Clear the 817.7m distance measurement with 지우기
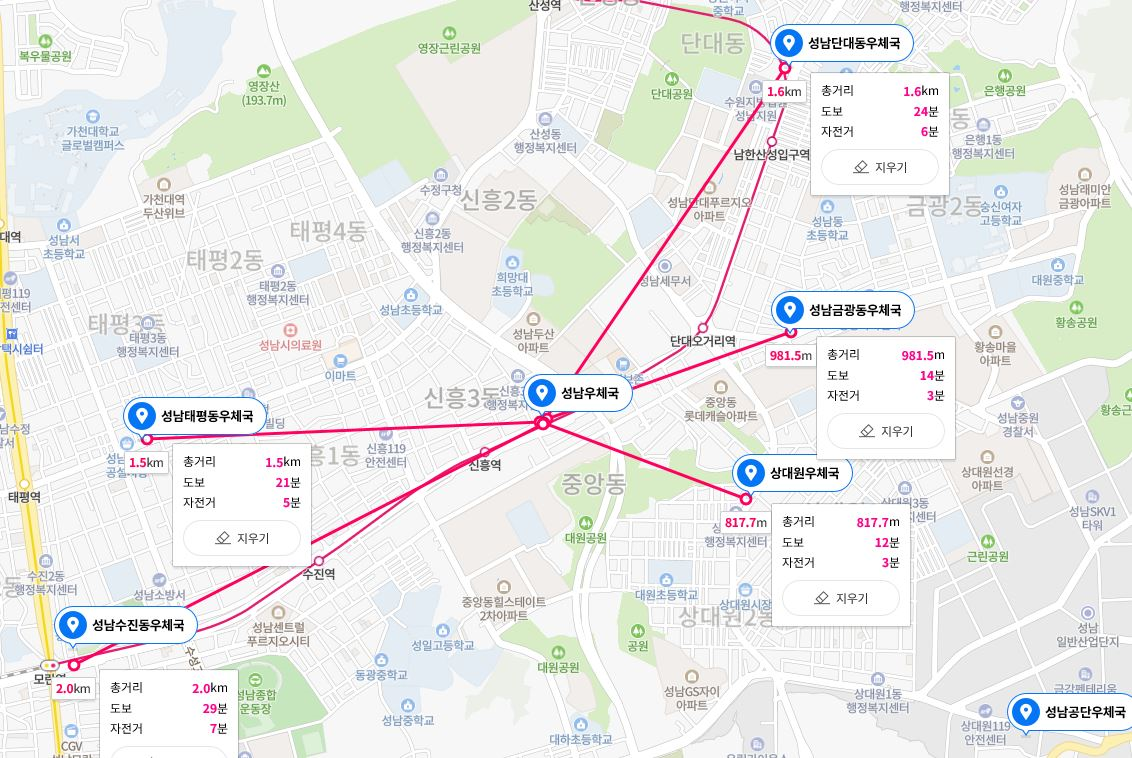Image resolution: width=1132 pixels, height=758 pixels. 841,598
